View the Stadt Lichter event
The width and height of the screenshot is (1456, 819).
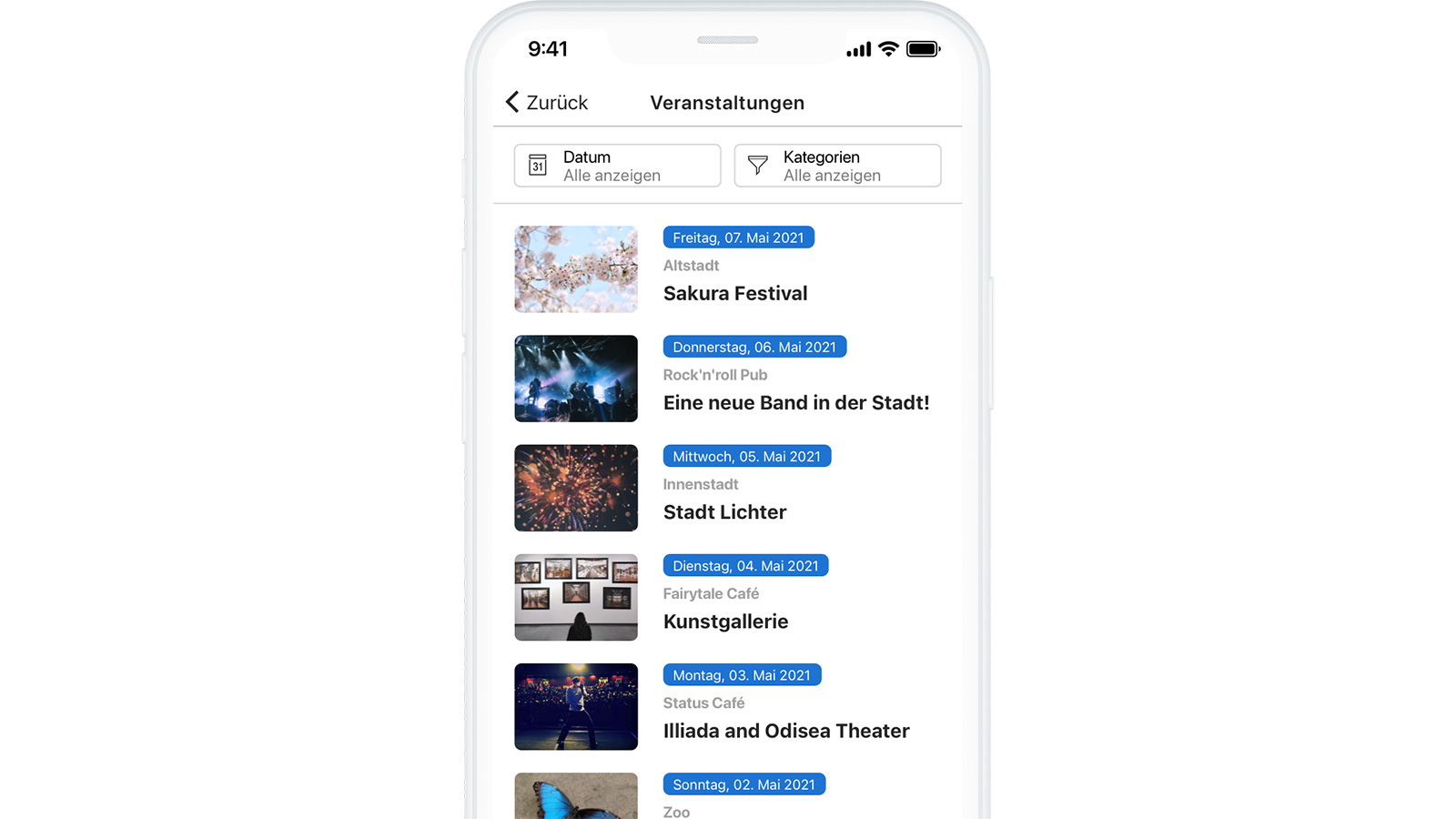[x=724, y=511]
